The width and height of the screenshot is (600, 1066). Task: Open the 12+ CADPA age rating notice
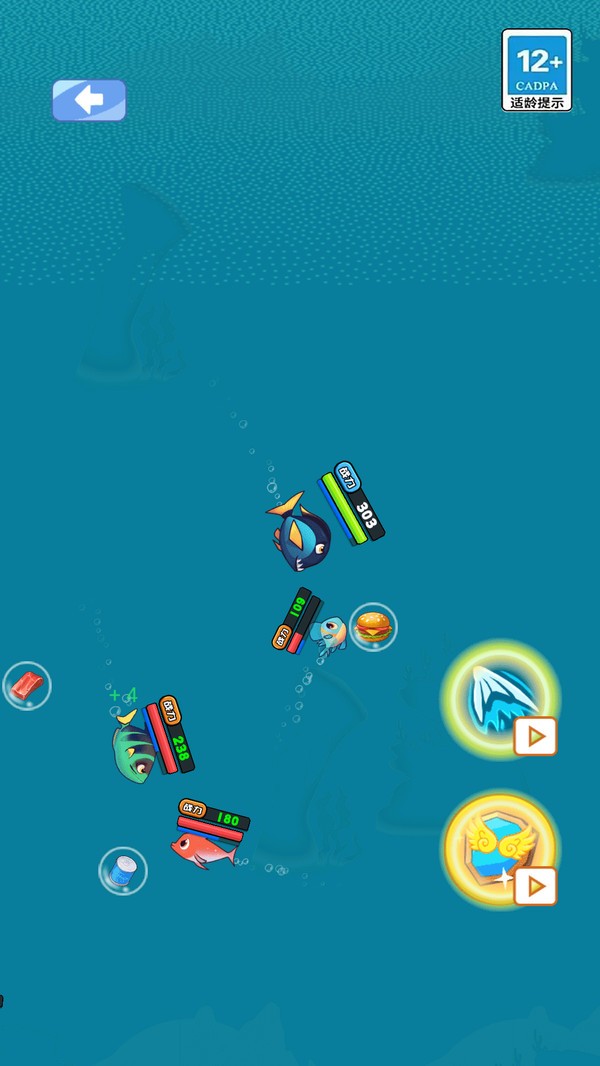coord(537,70)
